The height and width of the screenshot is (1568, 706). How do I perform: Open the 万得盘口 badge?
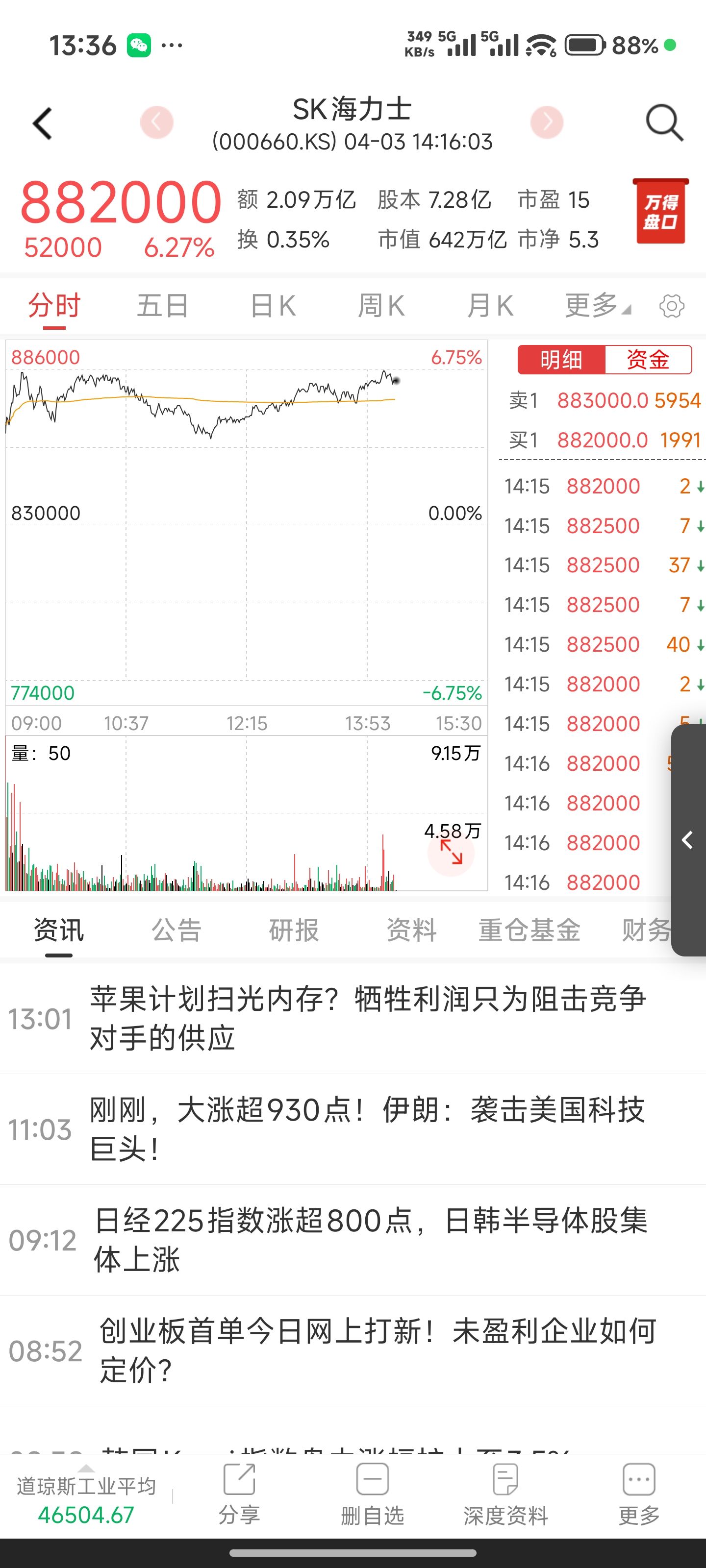pos(661,211)
